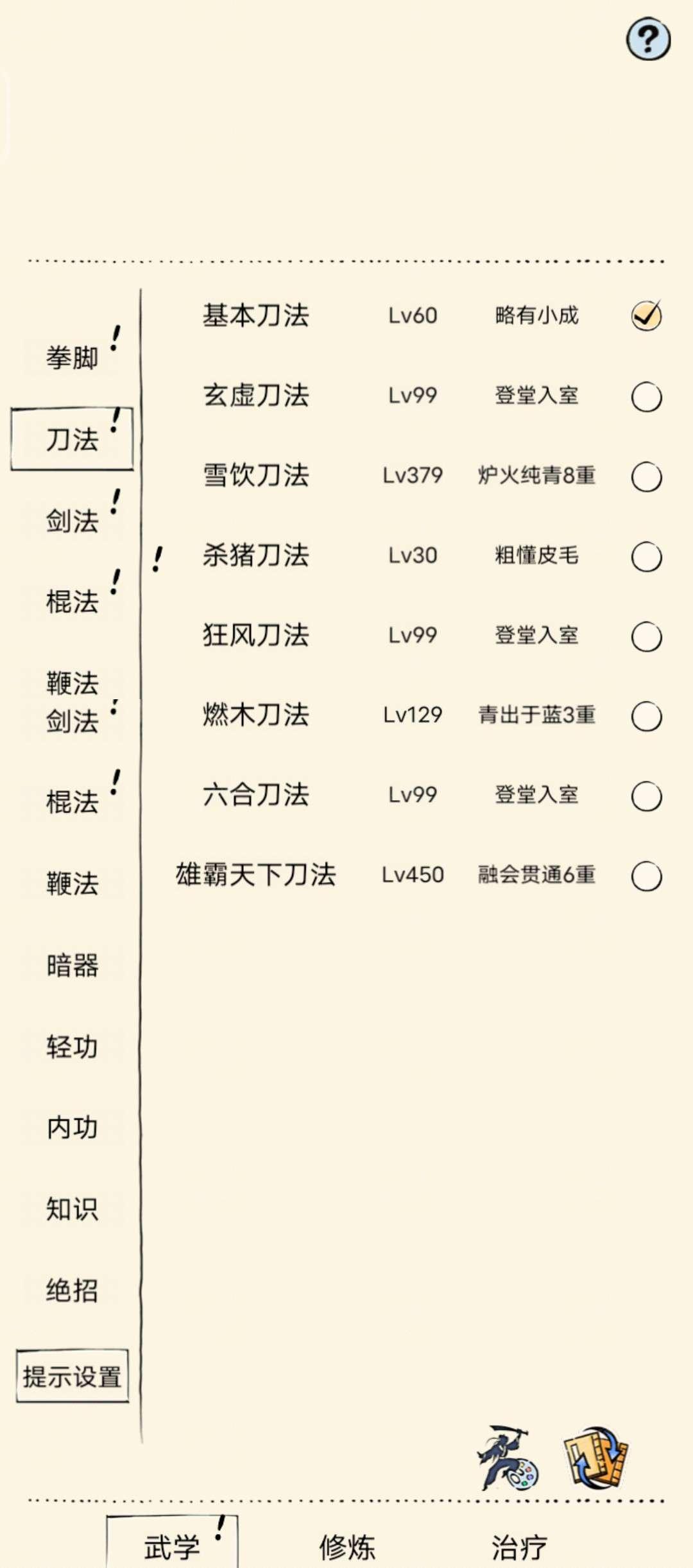The width and height of the screenshot is (693, 1568).
Task: Tap the swap scroll icon
Action: (596, 1457)
